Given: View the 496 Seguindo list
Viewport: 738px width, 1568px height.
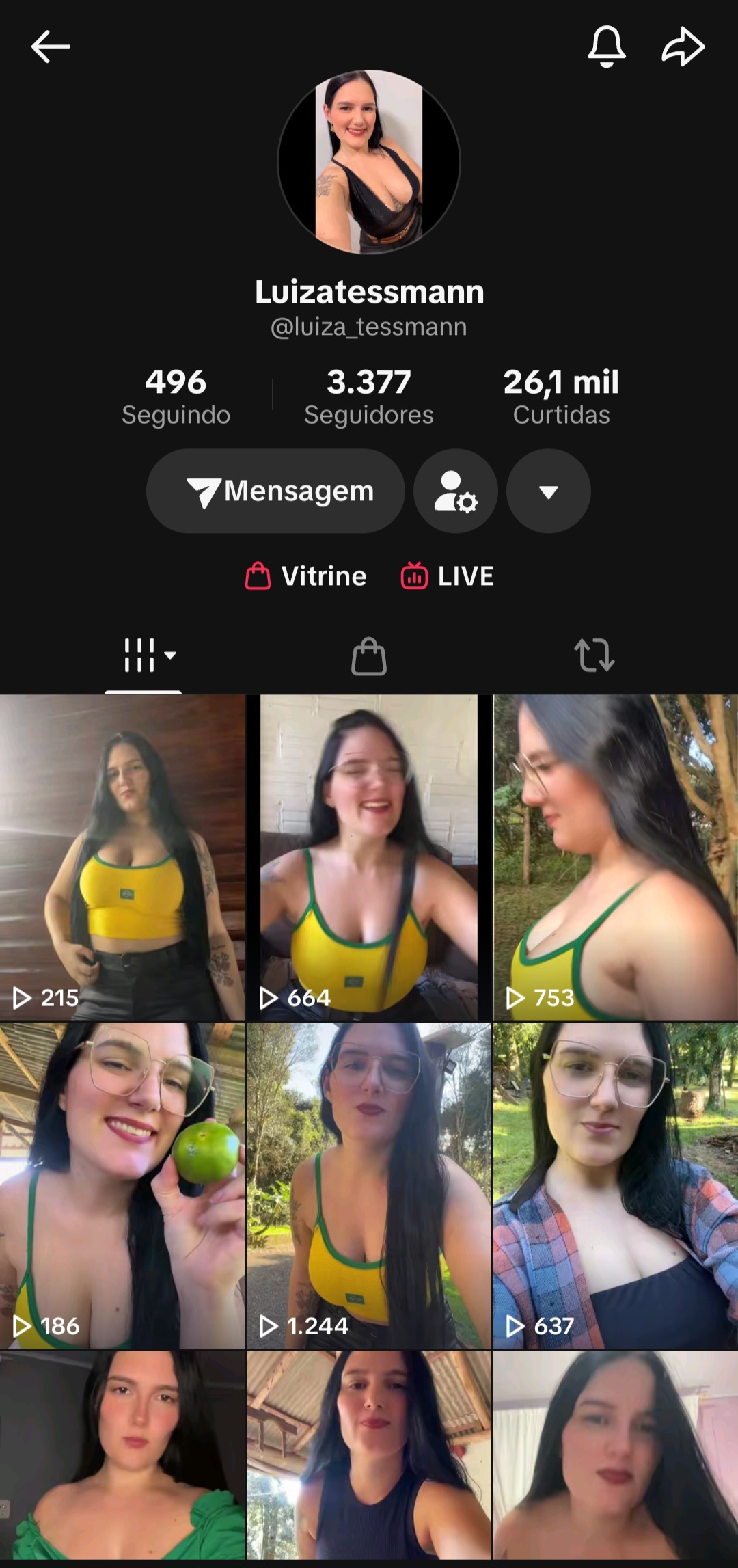Looking at the screenshot, I should click(x=176, y=396).
